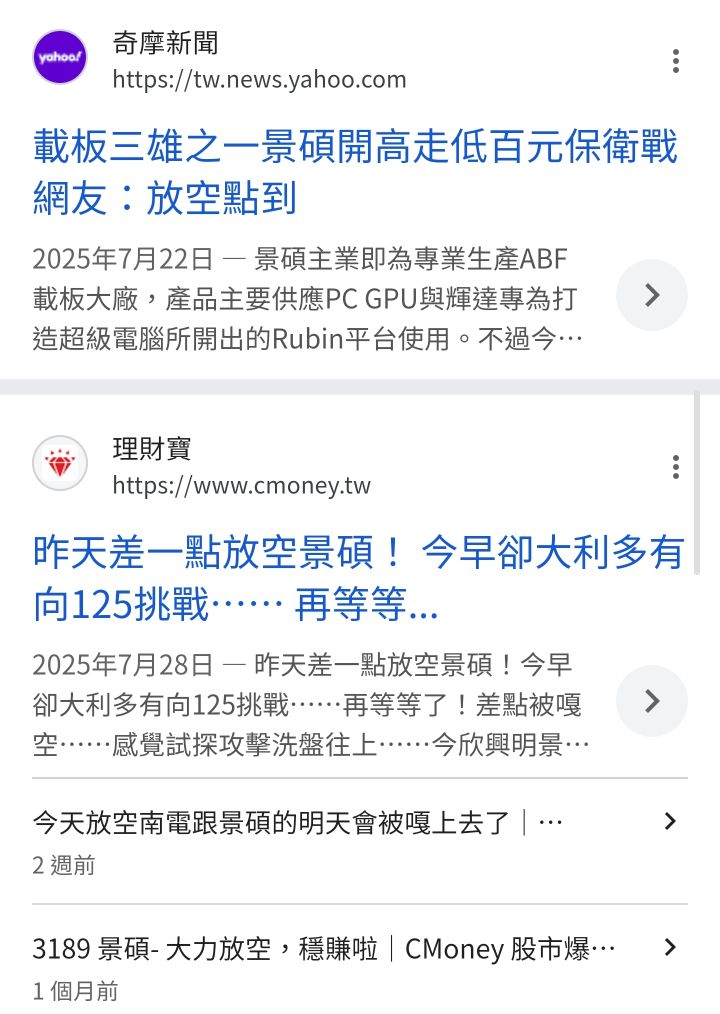Expand the chevron beside the 2025年7月28日 snippet
720x1014 pixels.
tap(651, 701)
